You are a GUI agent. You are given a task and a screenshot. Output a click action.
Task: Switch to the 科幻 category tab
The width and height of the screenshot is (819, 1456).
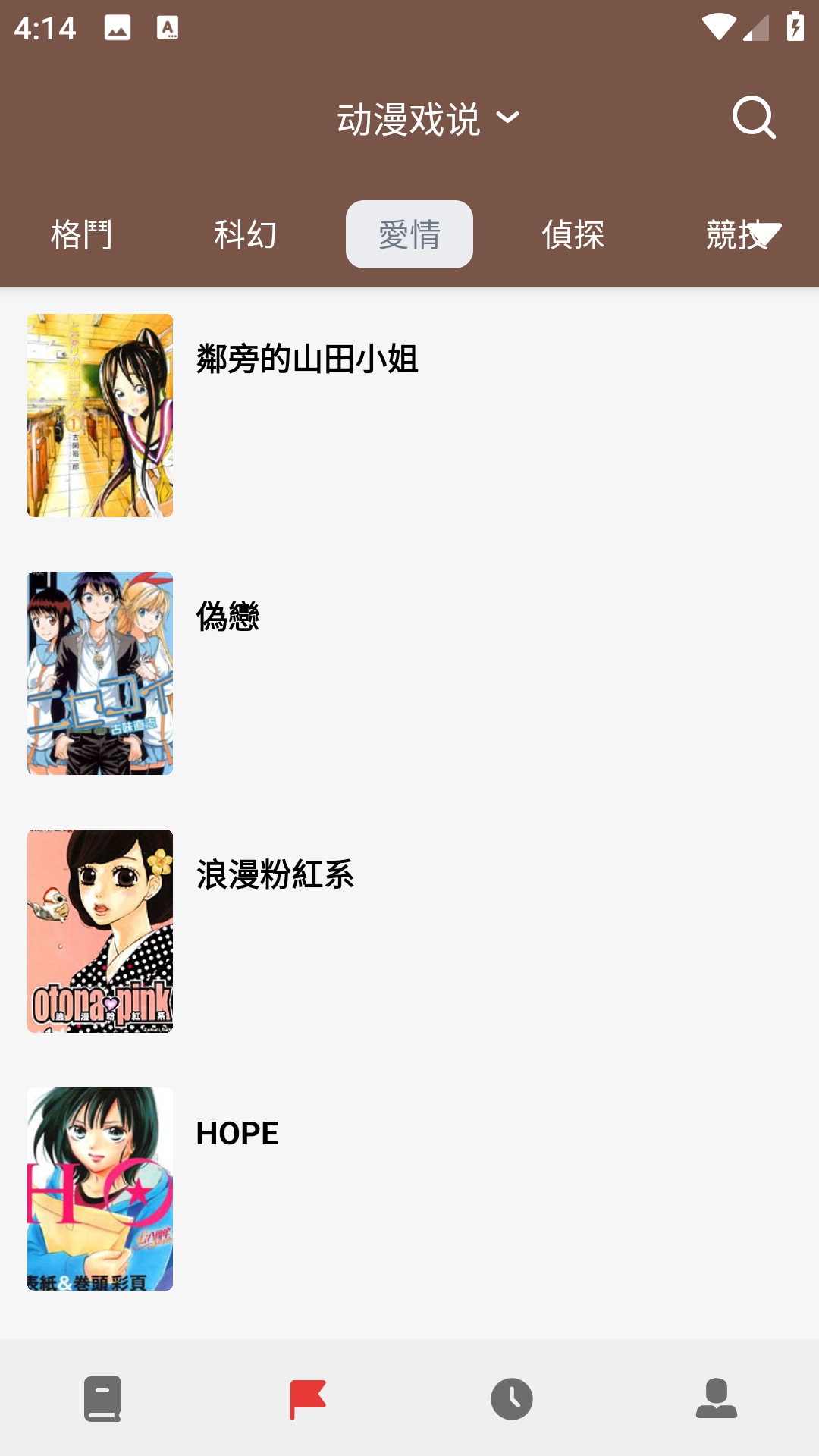click(x=246, y=234)
